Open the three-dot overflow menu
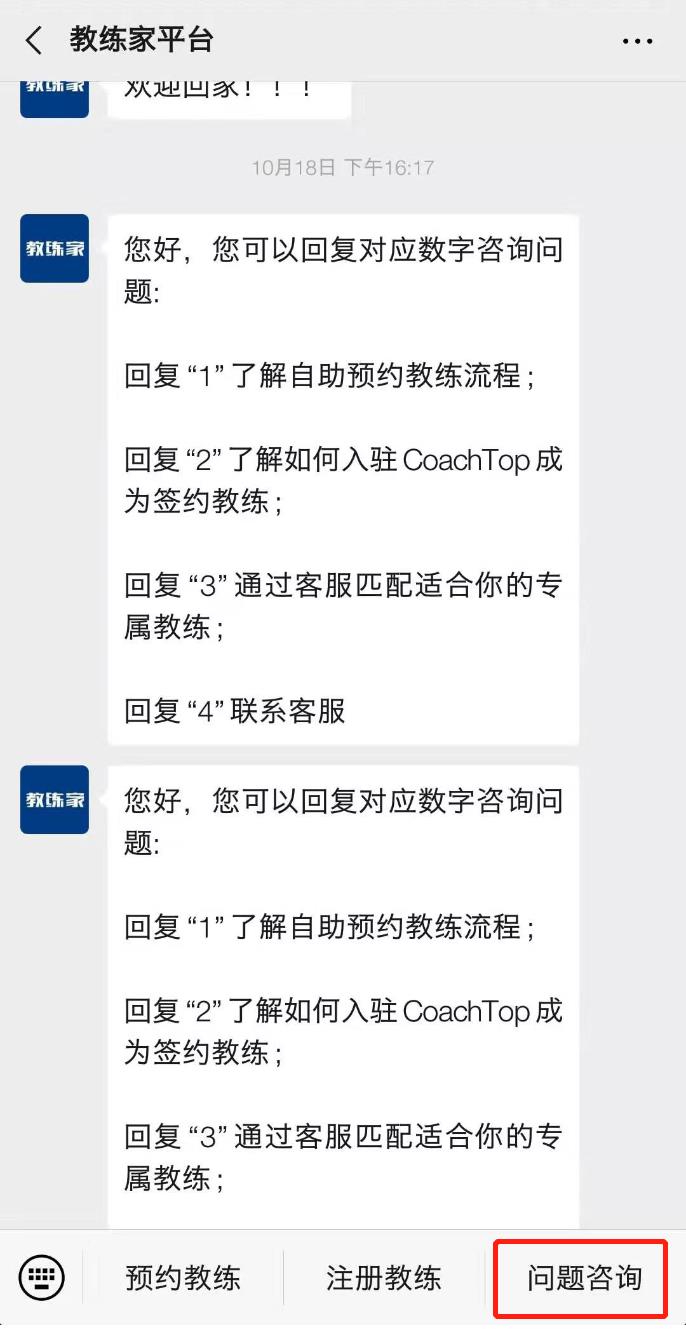The height and width of the screenshot is (1329, 686). click(637, 42)
